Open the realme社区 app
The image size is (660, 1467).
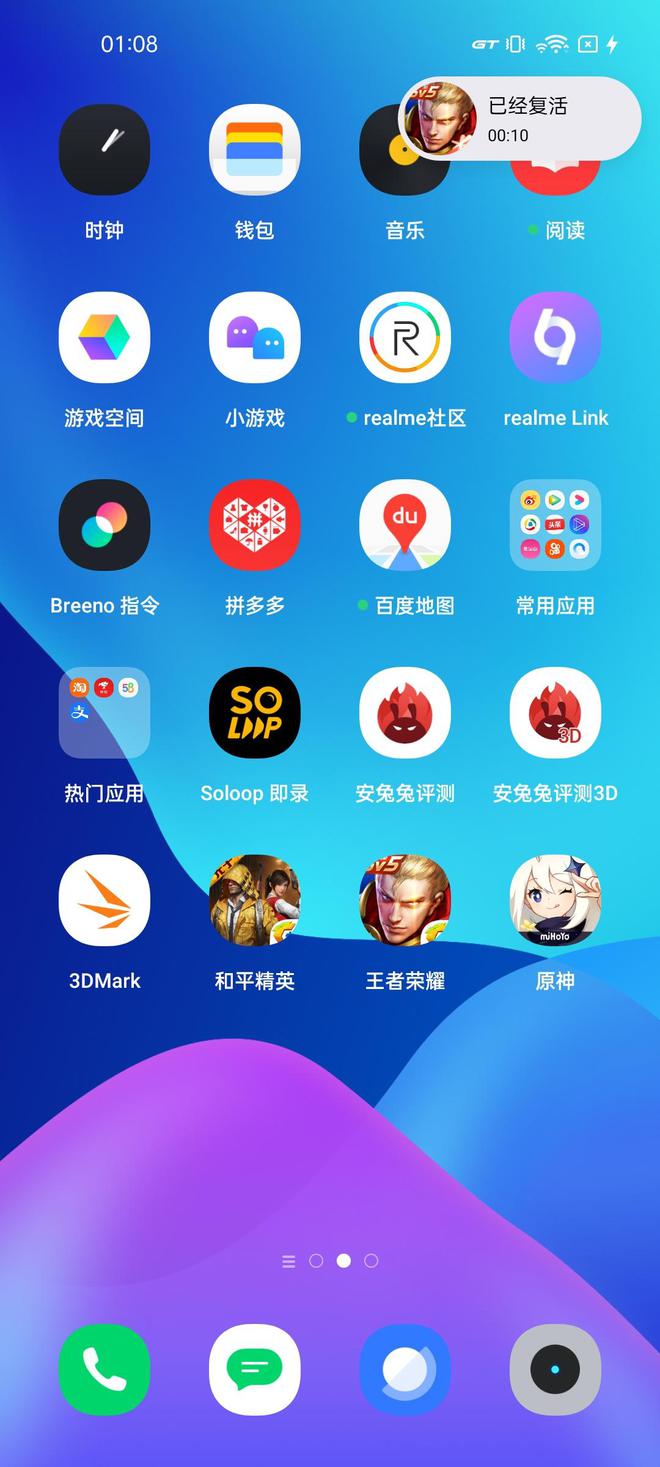pyautogui.click(x=405, y=338)
